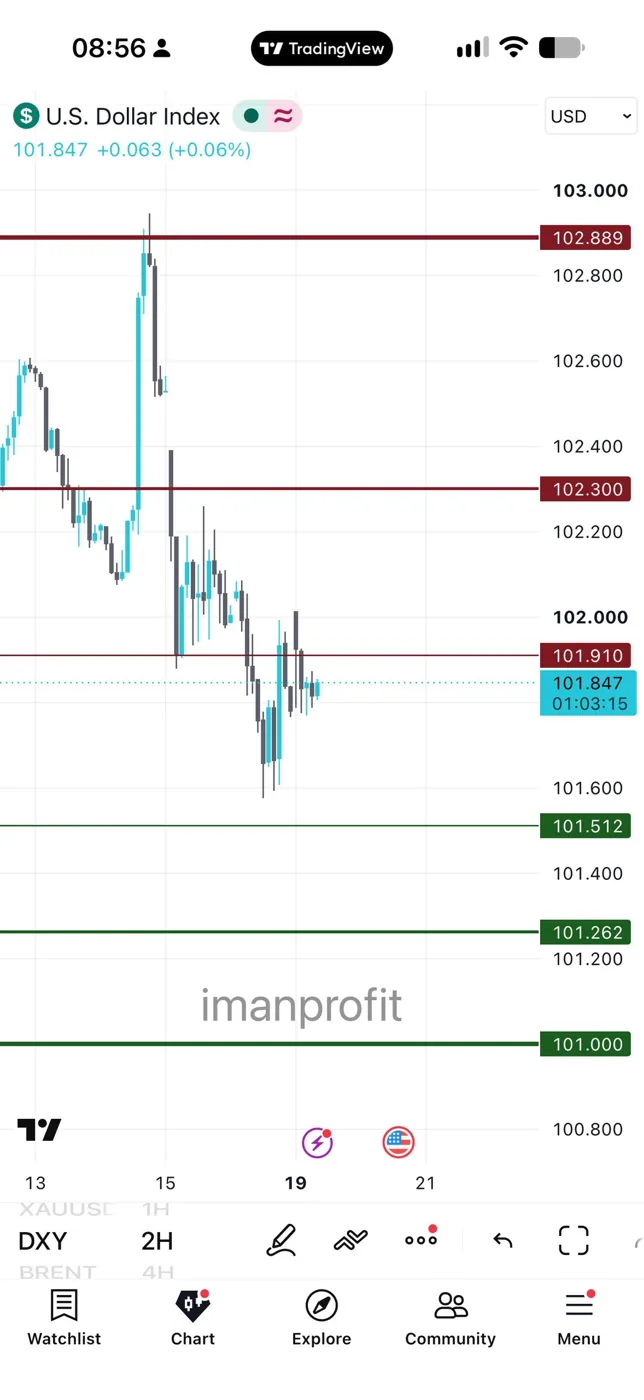Change the 2H timeframe interval

(x=157, y=1241)
